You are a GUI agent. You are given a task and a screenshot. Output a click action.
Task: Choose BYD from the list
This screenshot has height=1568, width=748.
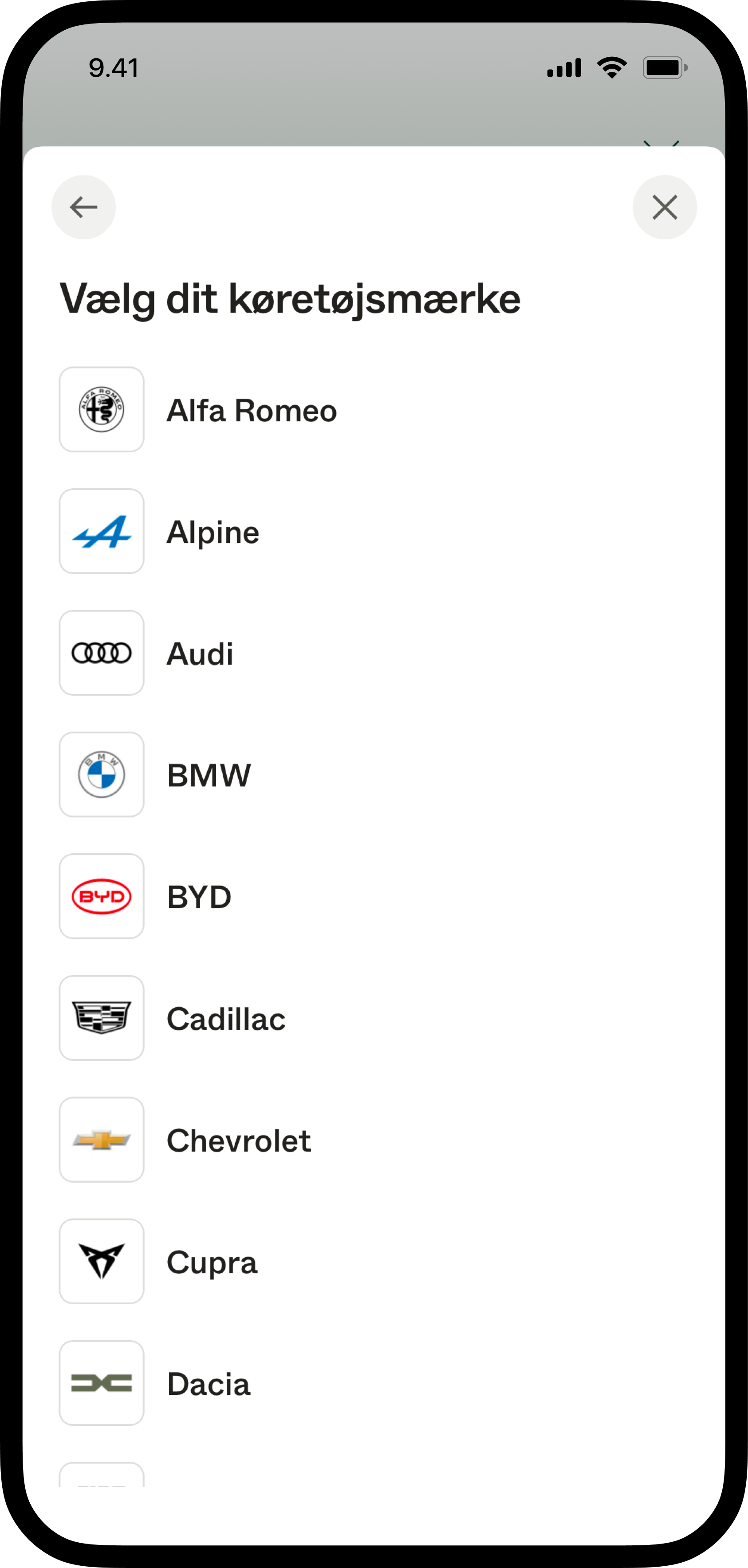(x=199, y=897)
